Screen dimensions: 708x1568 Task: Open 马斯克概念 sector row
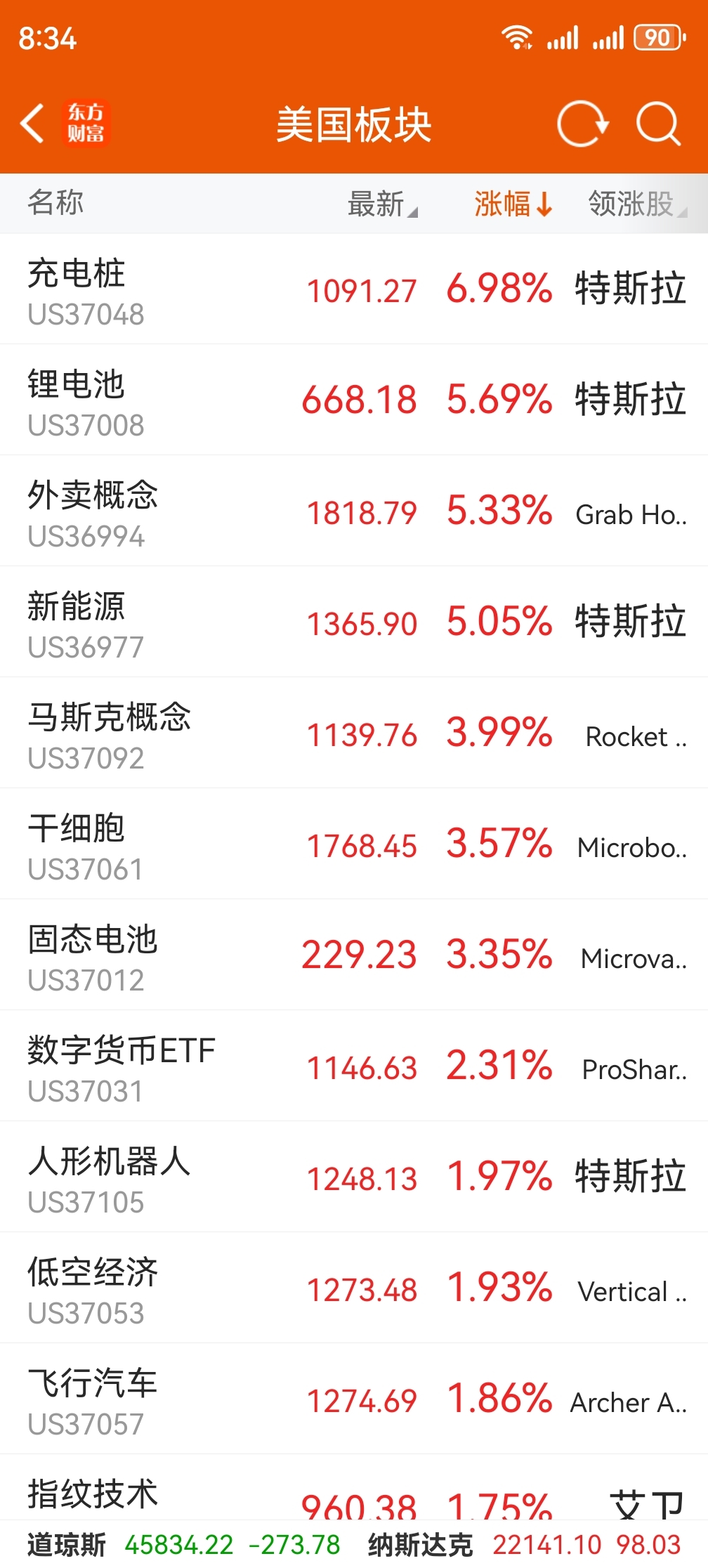pos(354,733)
